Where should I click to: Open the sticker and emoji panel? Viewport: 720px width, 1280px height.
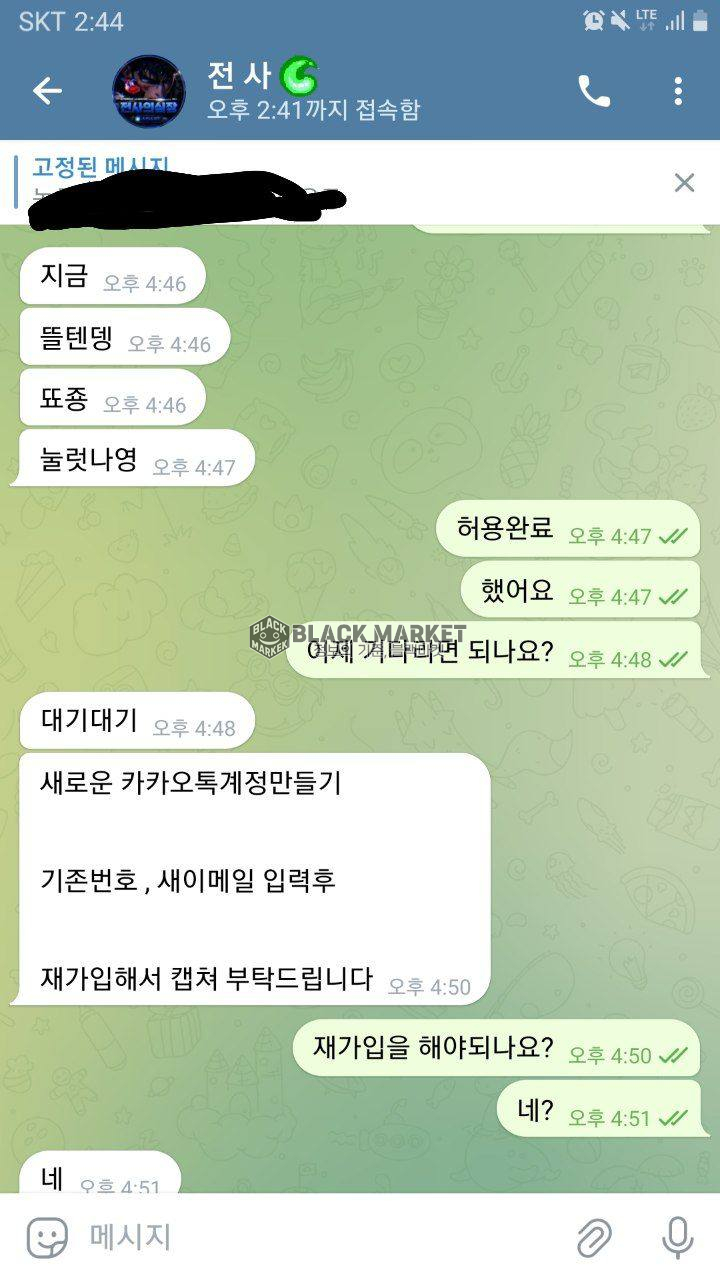(x=47, y=1238)
